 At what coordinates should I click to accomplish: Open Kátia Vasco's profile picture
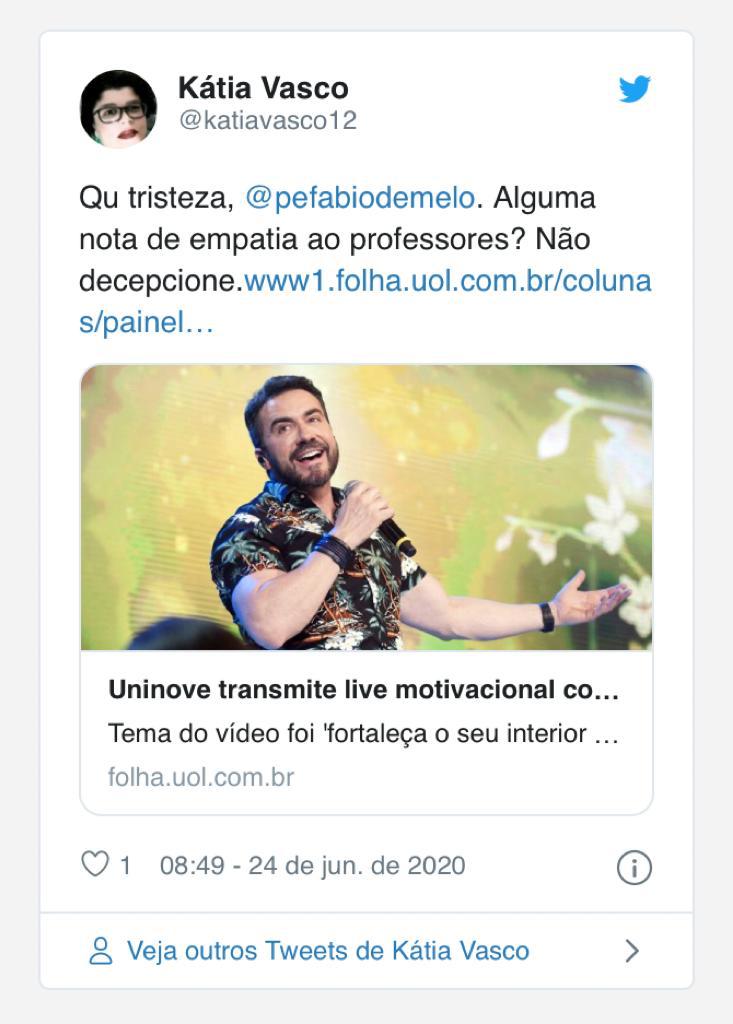[x=118, y=108]
